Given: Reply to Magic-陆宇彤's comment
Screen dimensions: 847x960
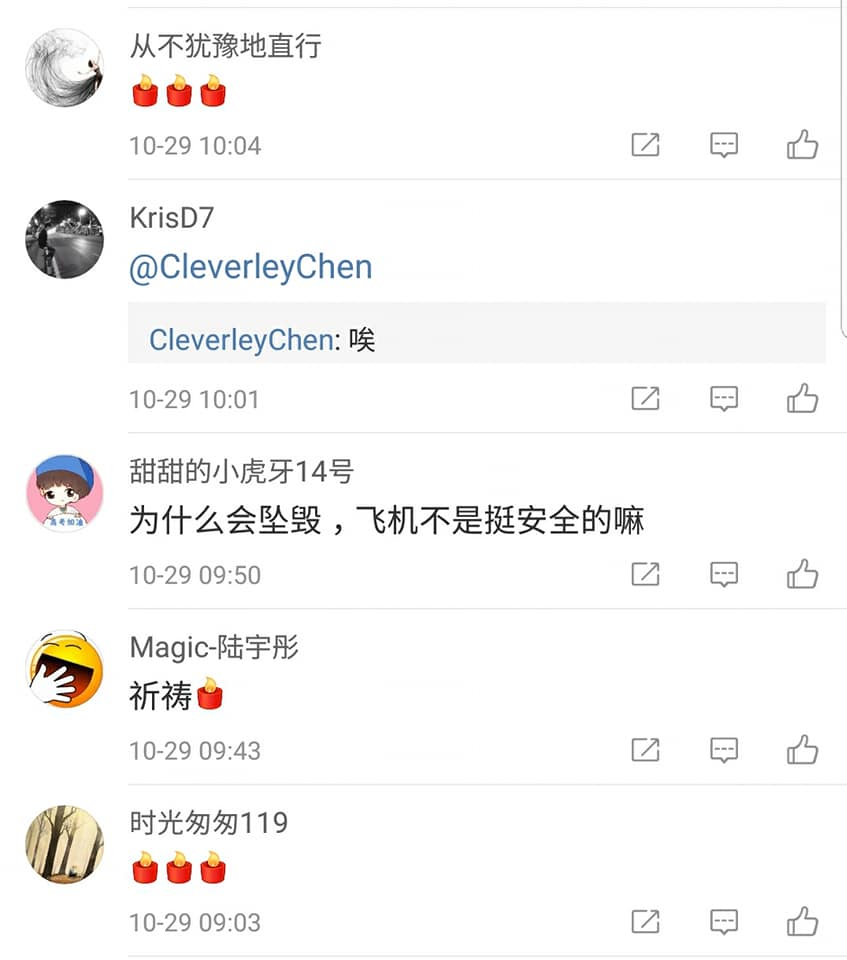Looking at the screenshot, I should (x=724, y=750).
